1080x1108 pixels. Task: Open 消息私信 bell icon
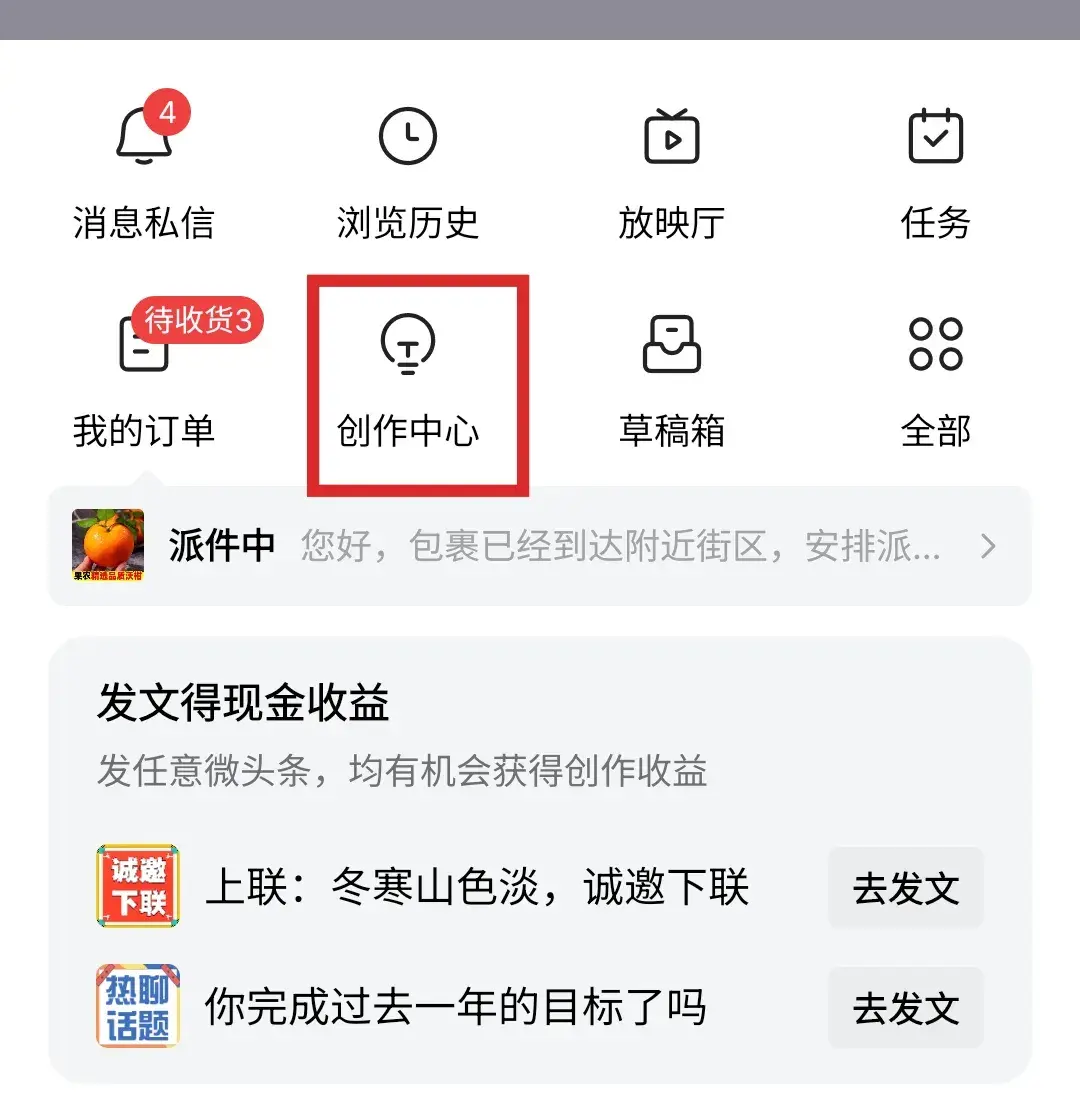tap(143, 138)
